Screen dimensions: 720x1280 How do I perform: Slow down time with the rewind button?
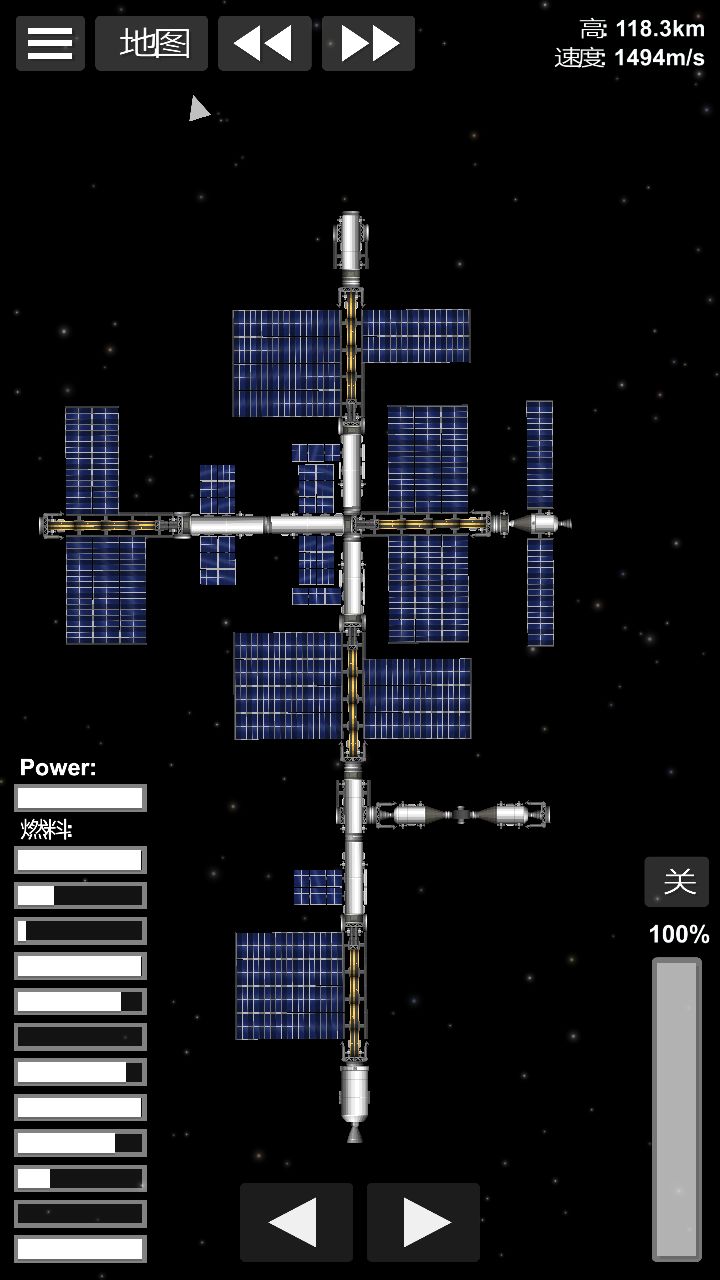264,43
